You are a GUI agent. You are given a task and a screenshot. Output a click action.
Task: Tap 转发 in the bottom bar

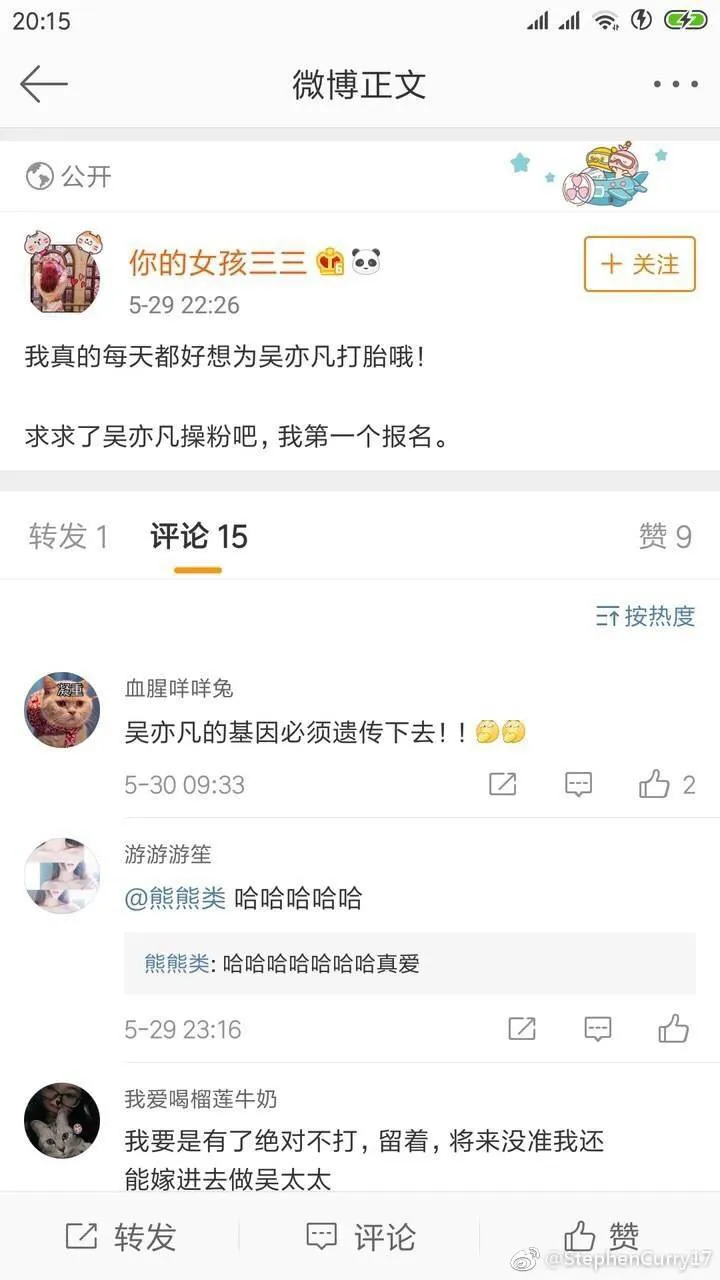120,1237
